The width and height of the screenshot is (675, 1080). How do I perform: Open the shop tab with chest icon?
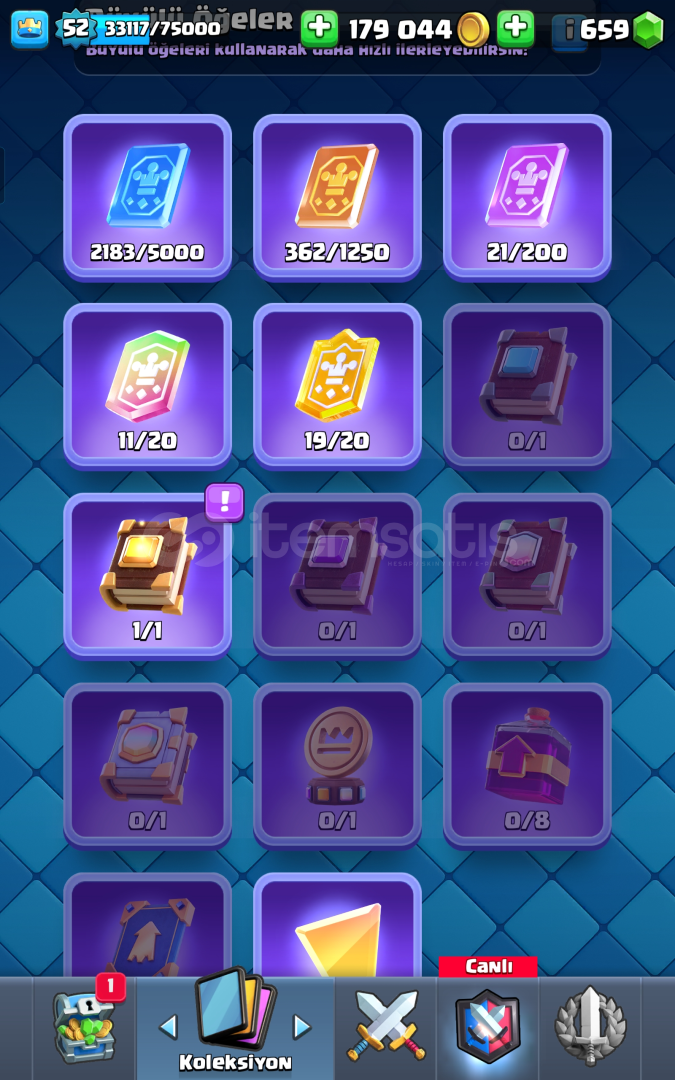(x=84, y=1026)
